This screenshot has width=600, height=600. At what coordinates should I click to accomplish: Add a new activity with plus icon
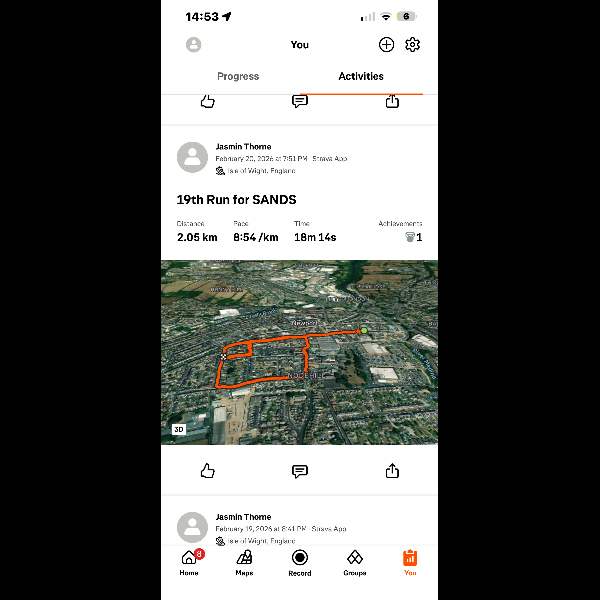(386, 45)
